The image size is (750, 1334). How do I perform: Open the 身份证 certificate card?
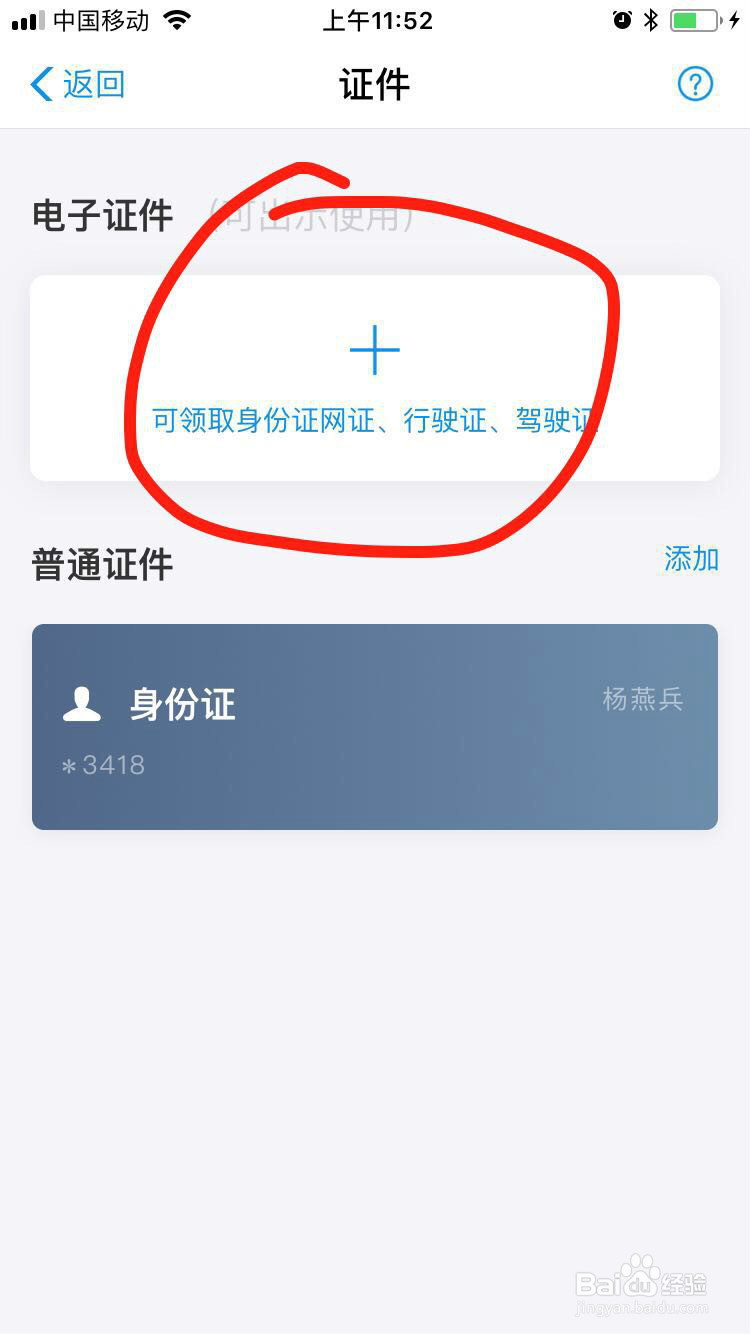click(374, 727)
